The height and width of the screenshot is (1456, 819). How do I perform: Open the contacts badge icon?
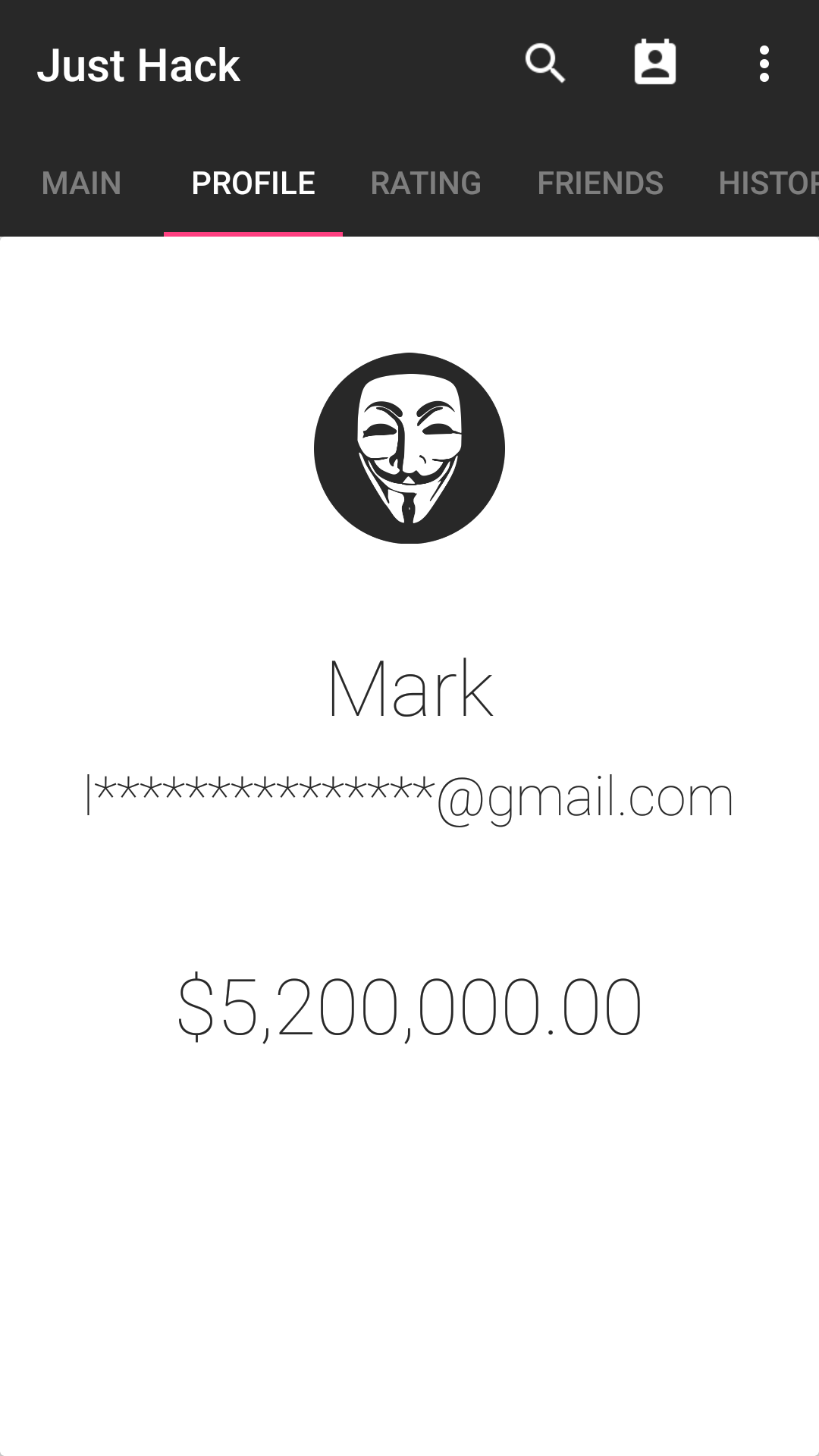click(x=655, y=63)
